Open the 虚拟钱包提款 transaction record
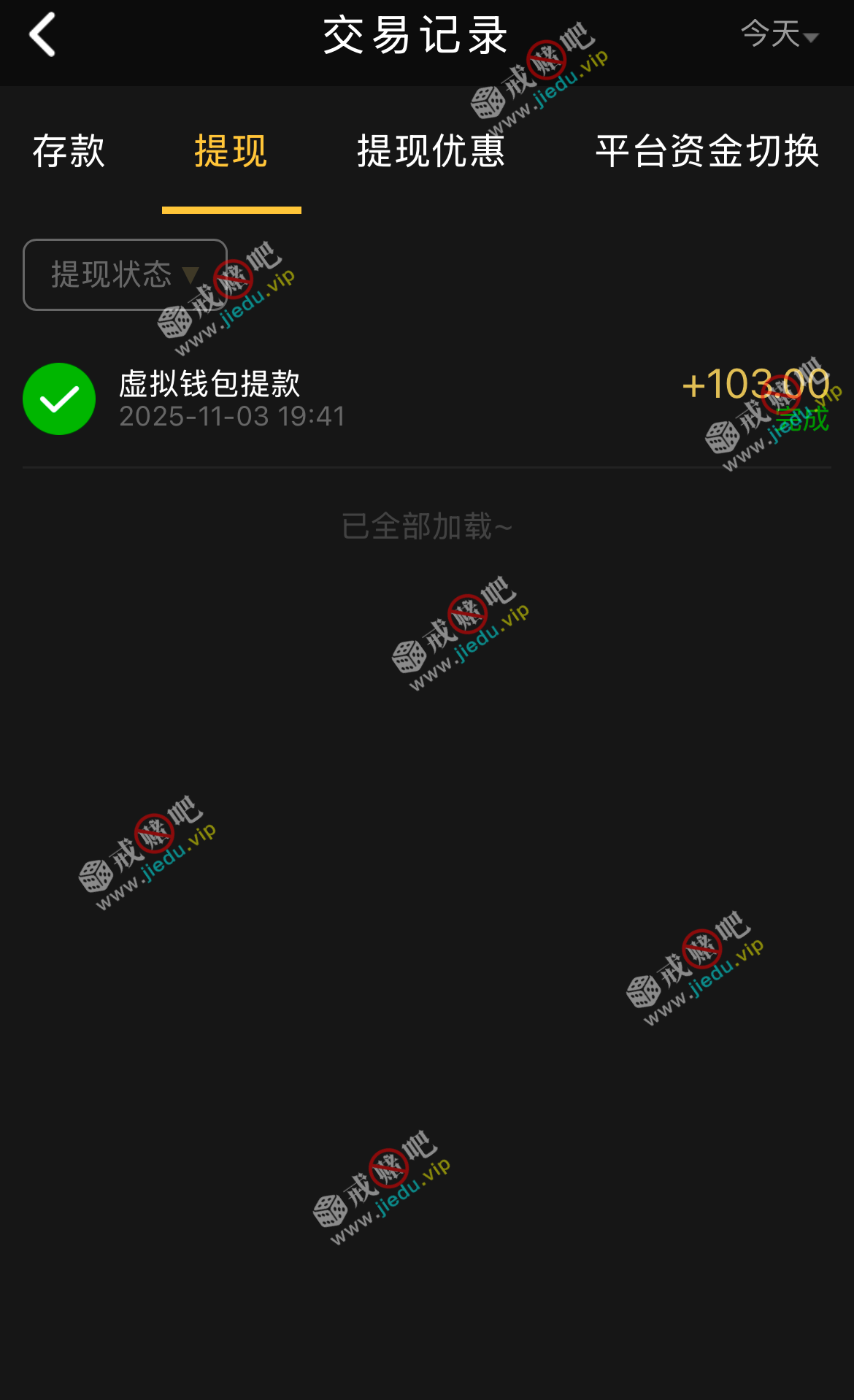Screen dimensions: 854x1400 pos(426,399)
